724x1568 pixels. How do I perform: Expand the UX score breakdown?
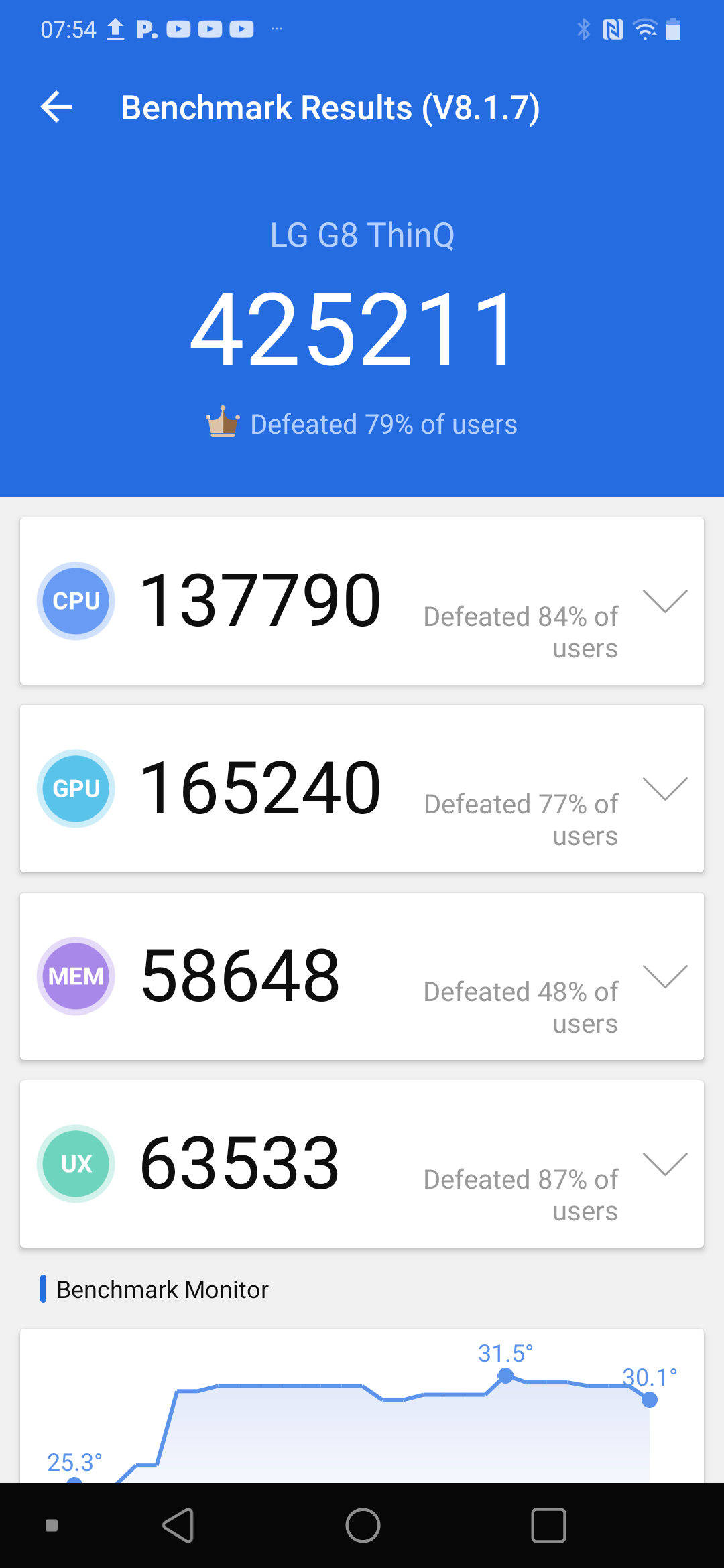pos(665,1163)
